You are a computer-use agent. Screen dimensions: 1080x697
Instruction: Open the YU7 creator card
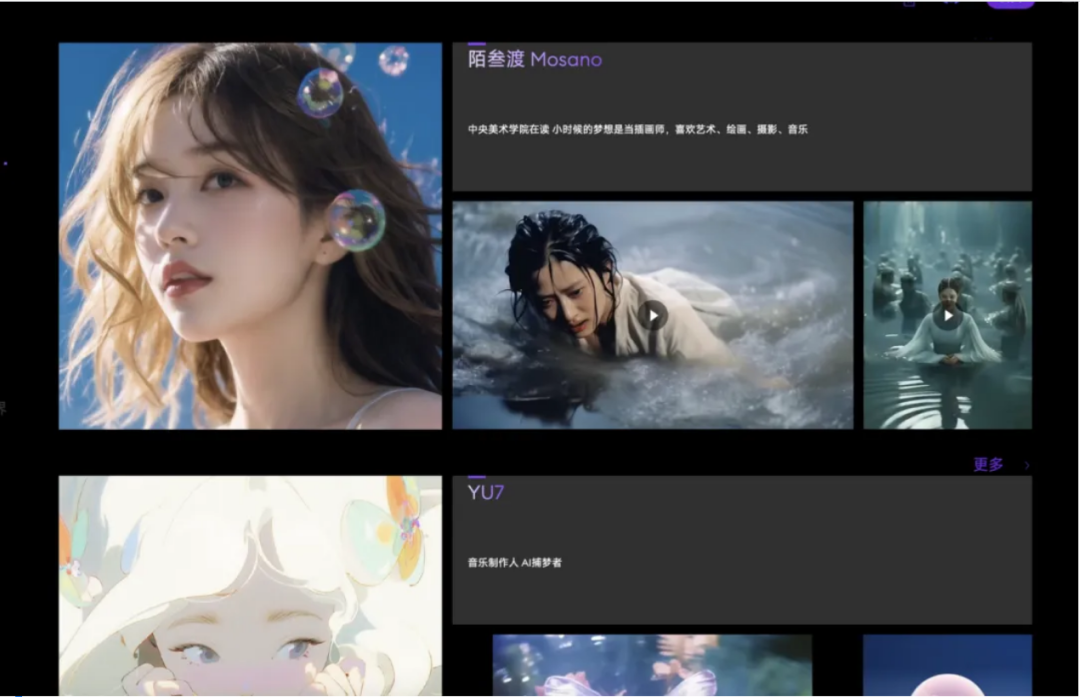tap(741, 549)
